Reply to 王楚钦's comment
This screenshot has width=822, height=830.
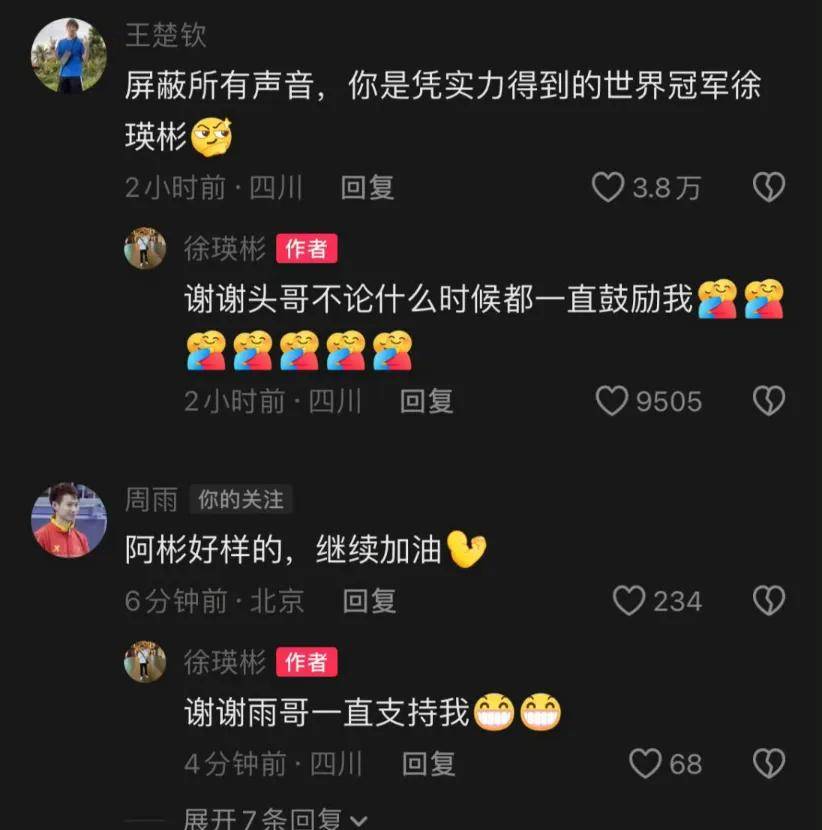pos(367,187)
